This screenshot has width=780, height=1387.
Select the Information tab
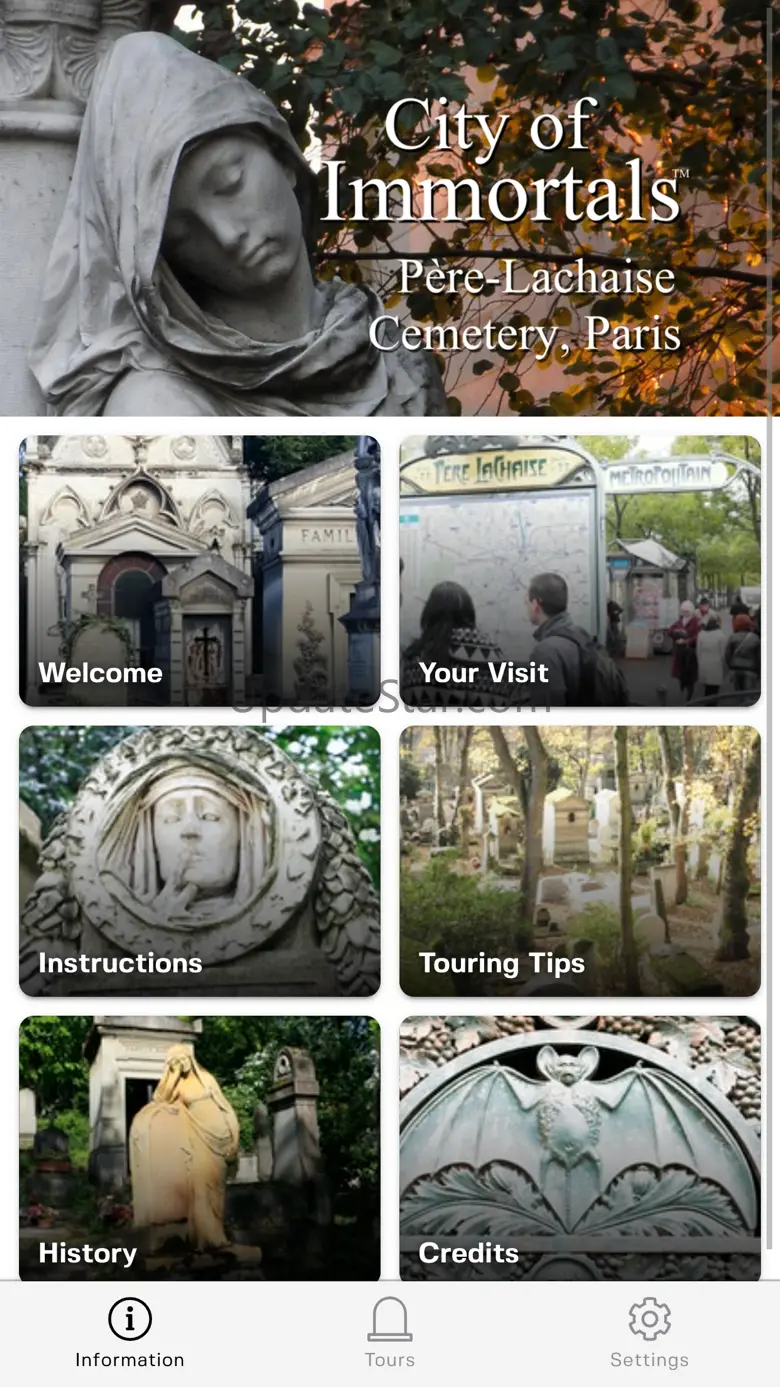pos(130,1333)
